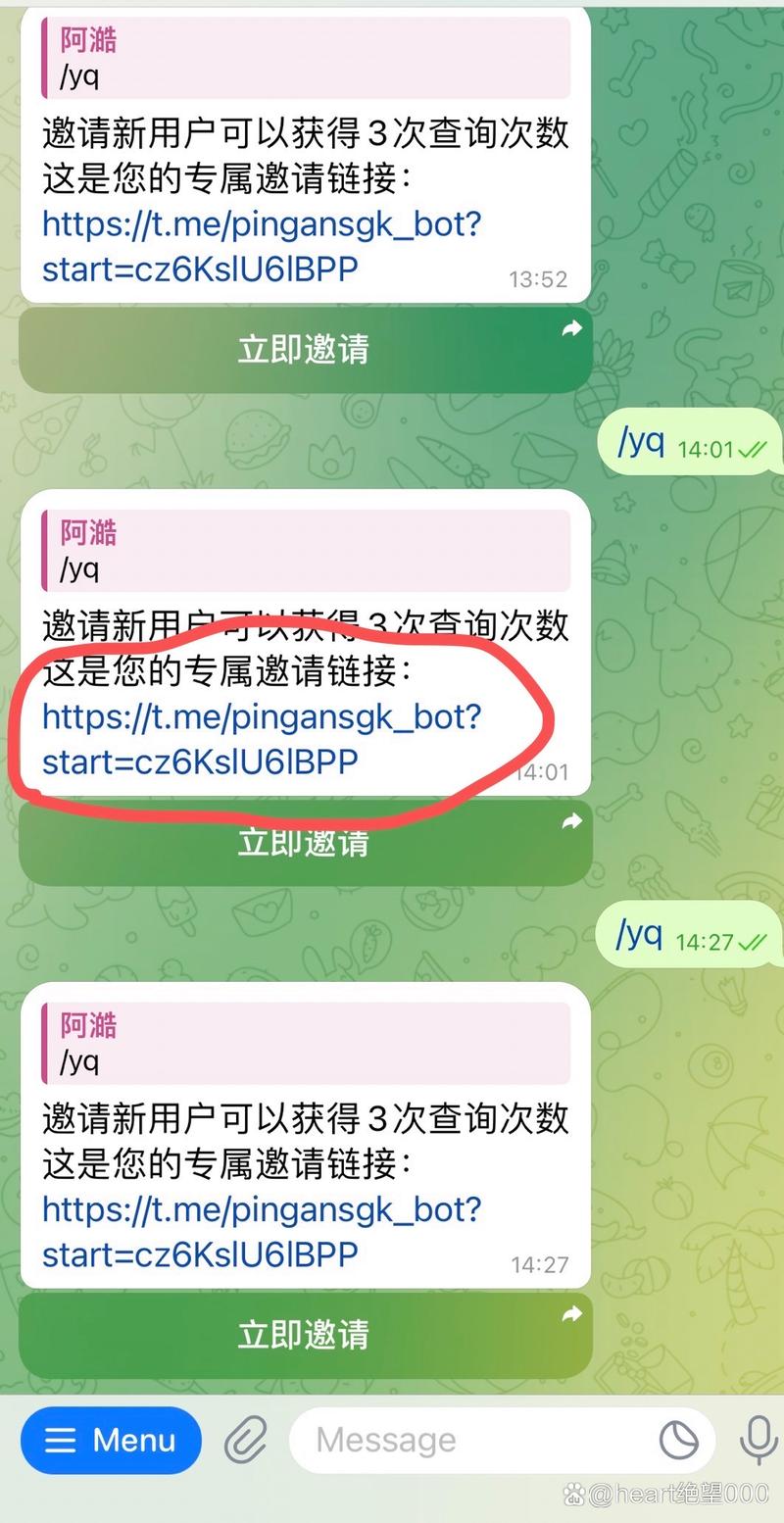This screenshot has height=1523, width=784.
Task: Open the bot Menu button
Action: tap(111, 1440)
